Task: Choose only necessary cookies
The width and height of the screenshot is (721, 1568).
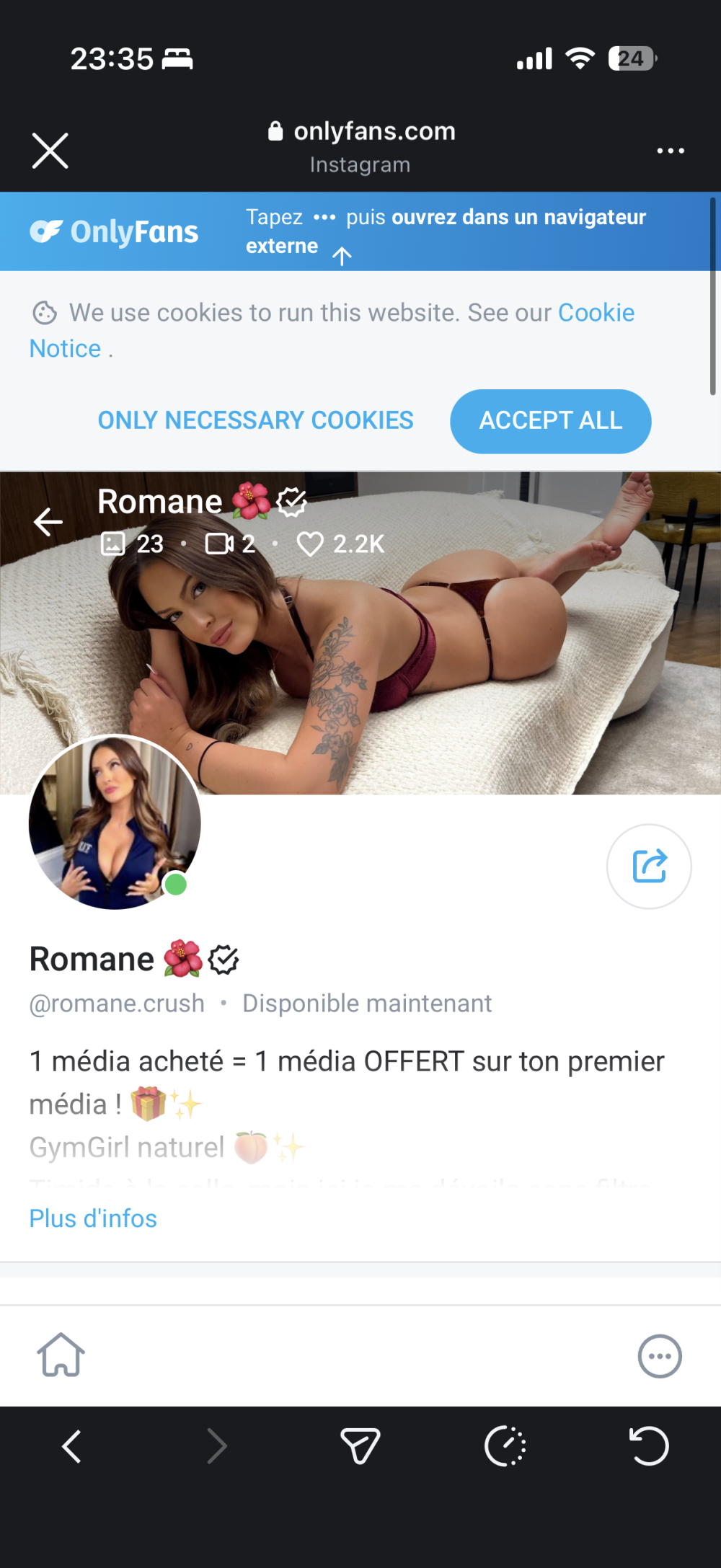Action: pos(255,420)
